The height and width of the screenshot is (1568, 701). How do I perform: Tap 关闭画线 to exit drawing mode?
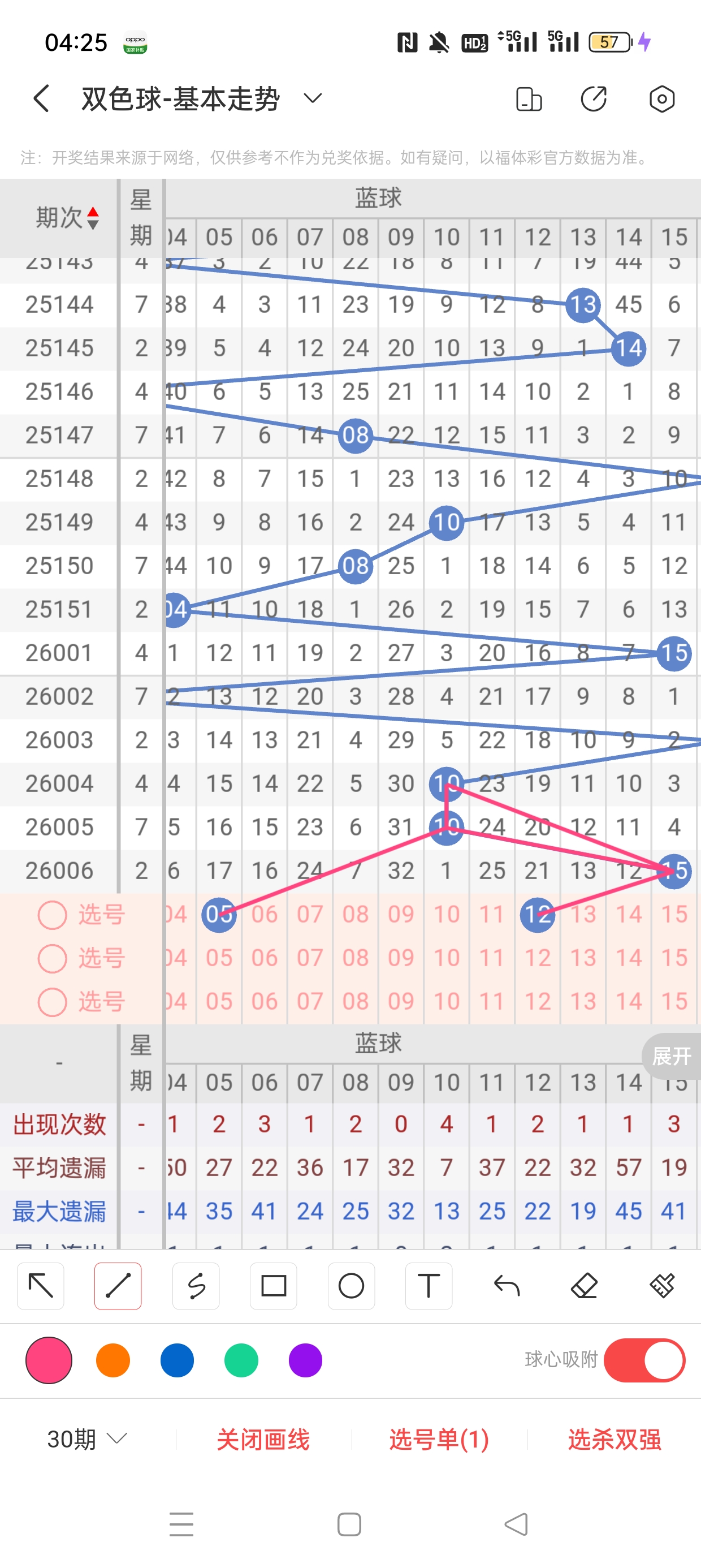click(x=263, y=1439)
